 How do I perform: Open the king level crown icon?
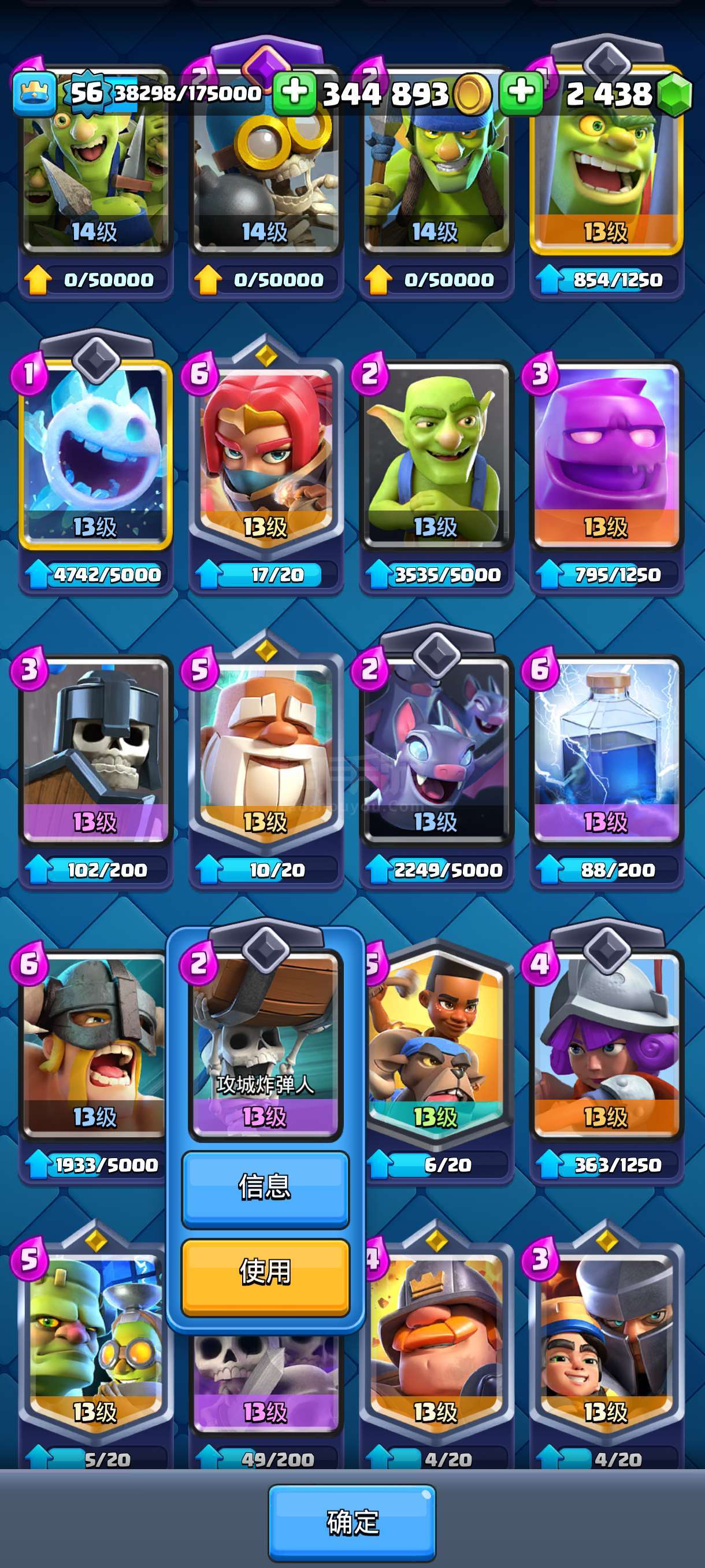(35, 93)
